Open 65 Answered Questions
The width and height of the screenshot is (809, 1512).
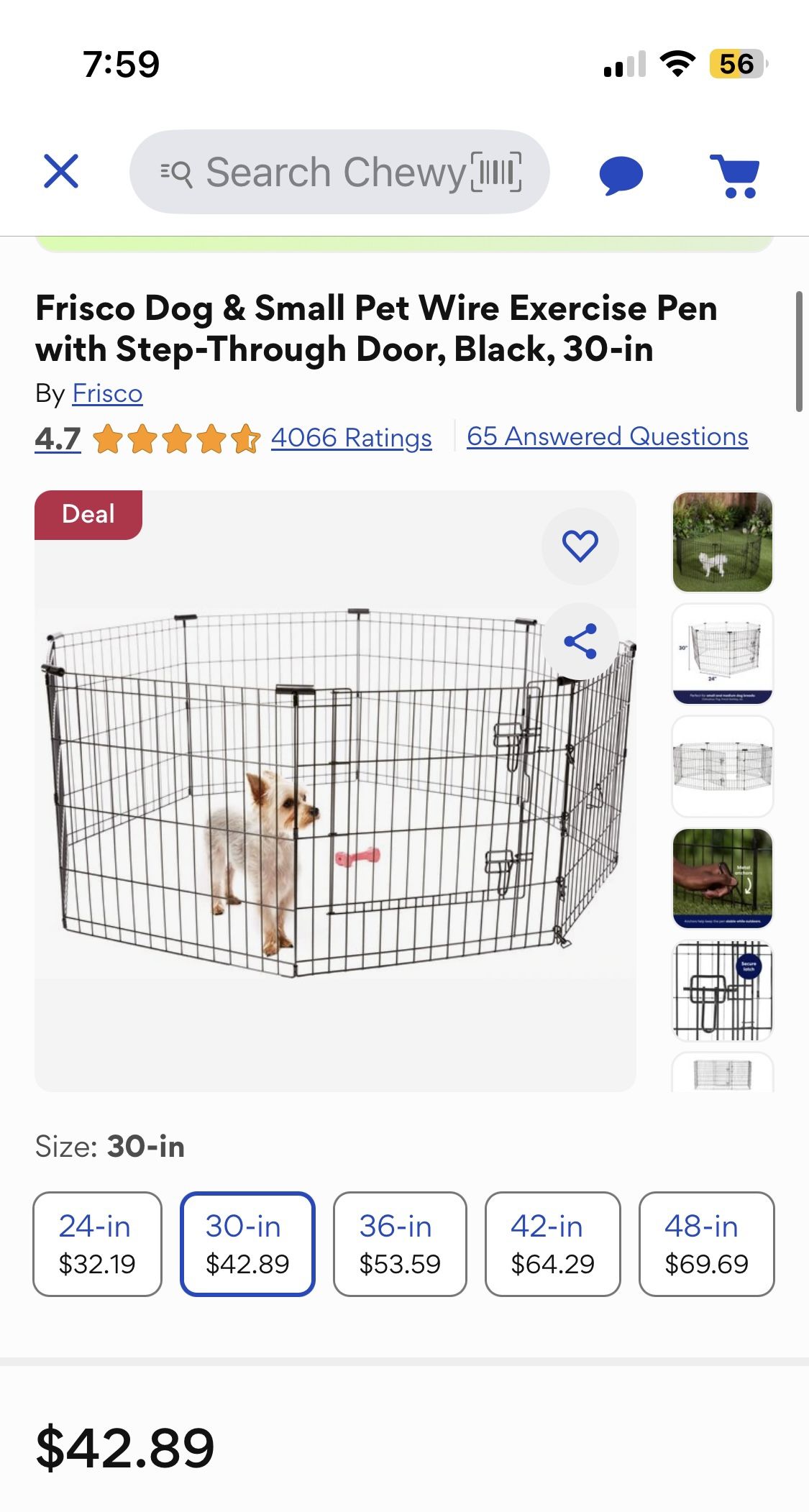pyautogui.click(x=607, y=436)
